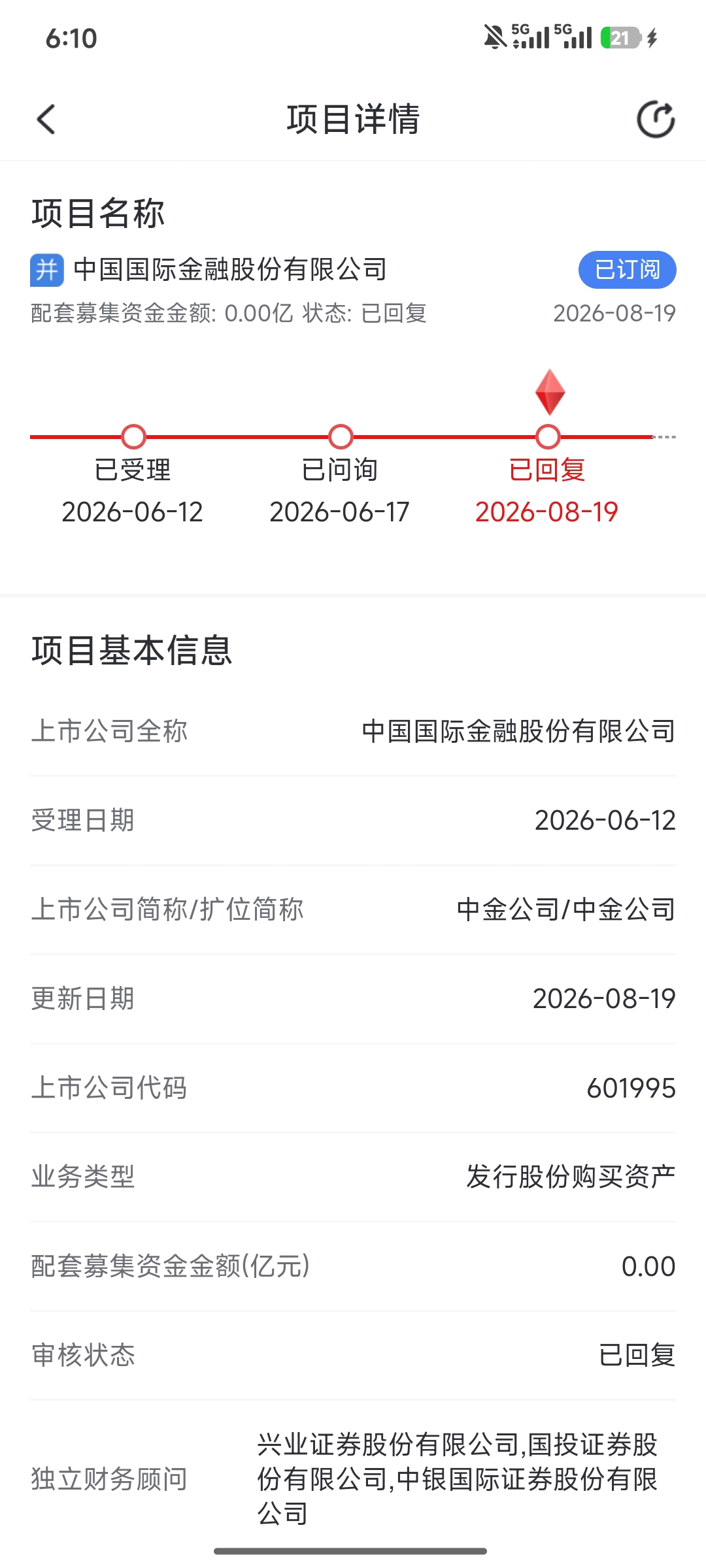Tap the refresh icon in the header
Viewport: 706px width, 1568px height.
pos(656,120)
